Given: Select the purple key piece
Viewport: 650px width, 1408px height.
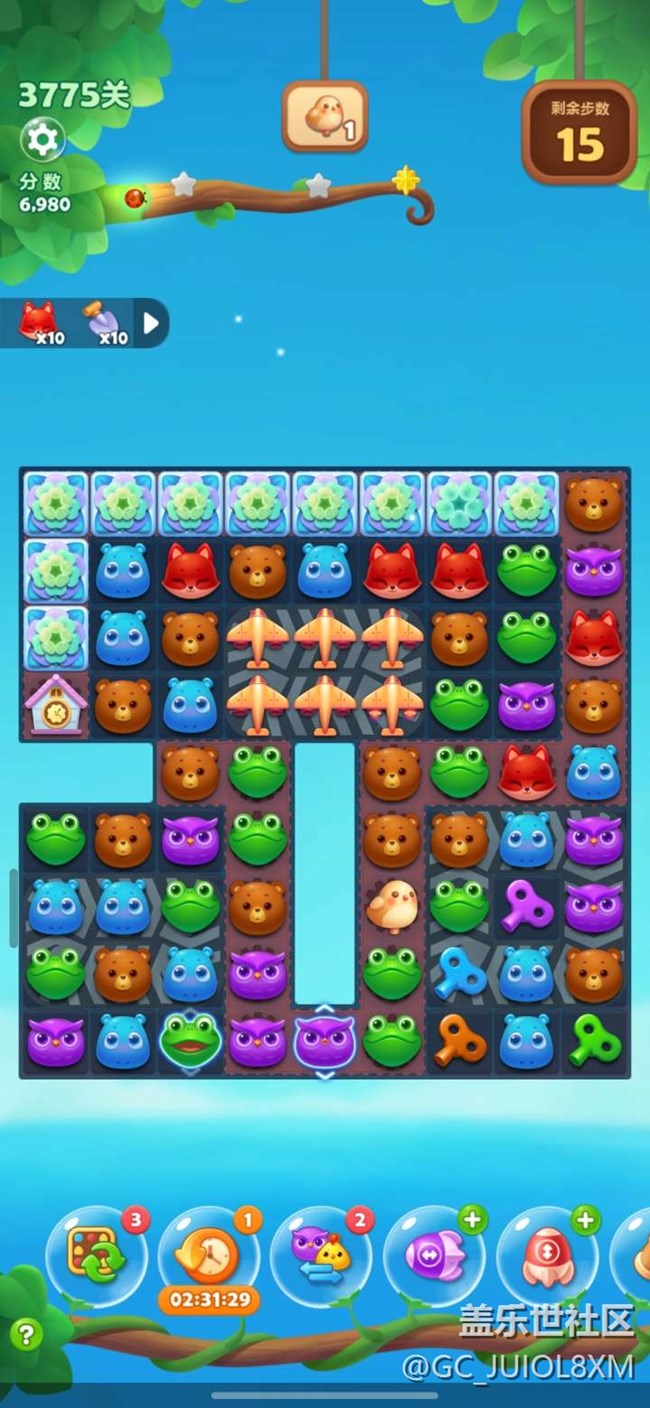Looking at the screenshot, I should click(527, 904).
